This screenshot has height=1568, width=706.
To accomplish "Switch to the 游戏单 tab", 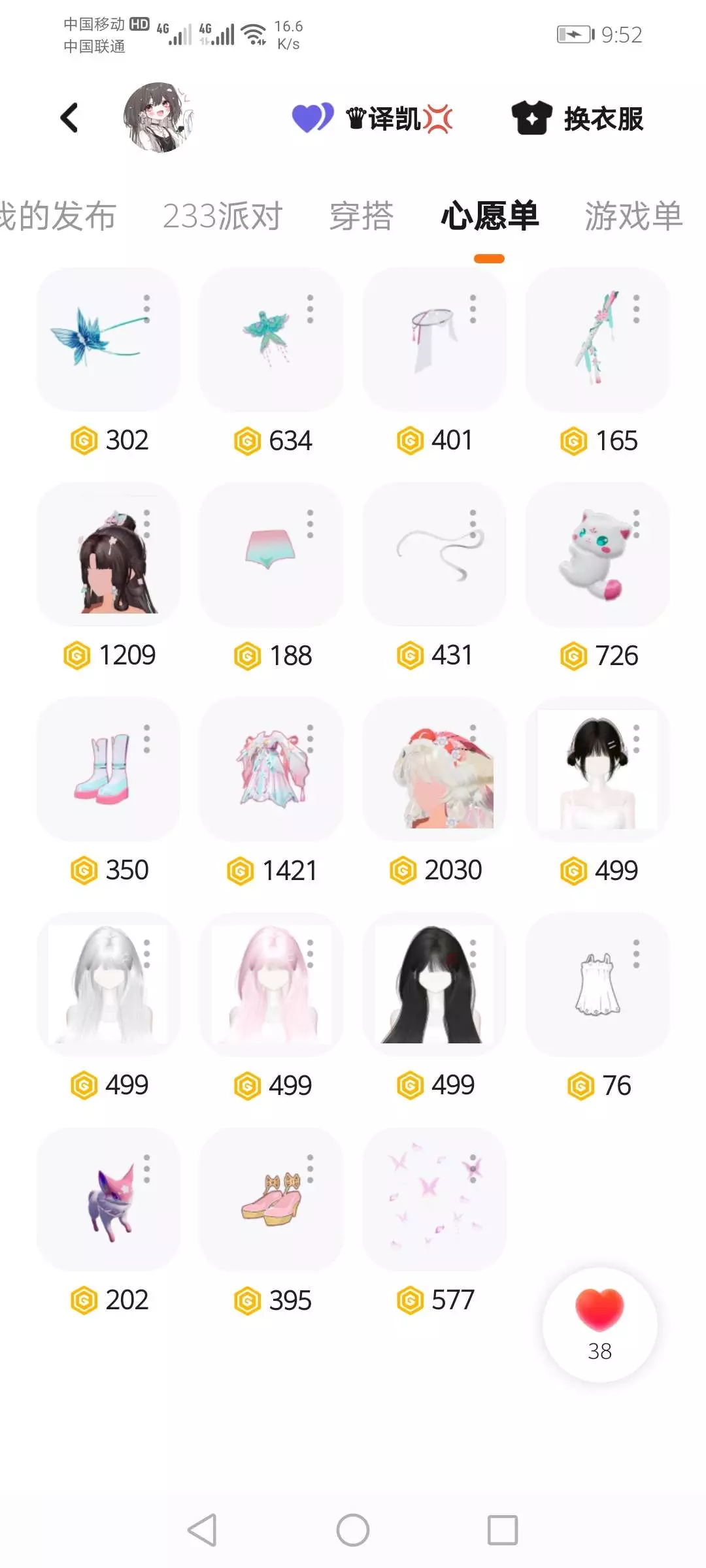I will click(x=633, y=216).
